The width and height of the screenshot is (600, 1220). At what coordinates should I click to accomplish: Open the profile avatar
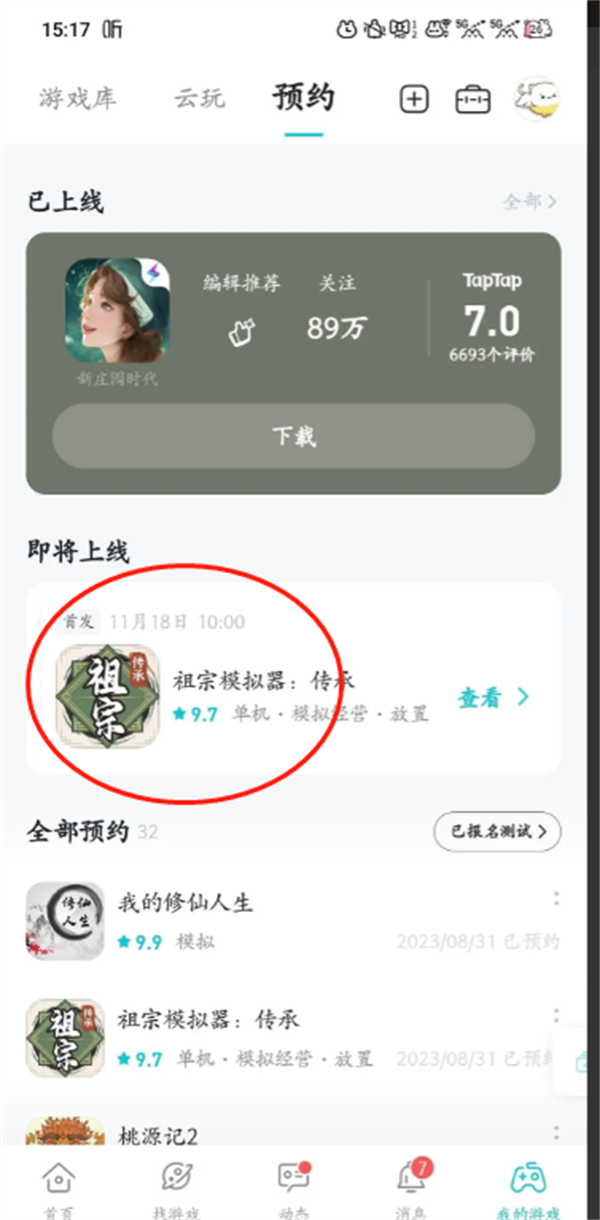(537, 98)
